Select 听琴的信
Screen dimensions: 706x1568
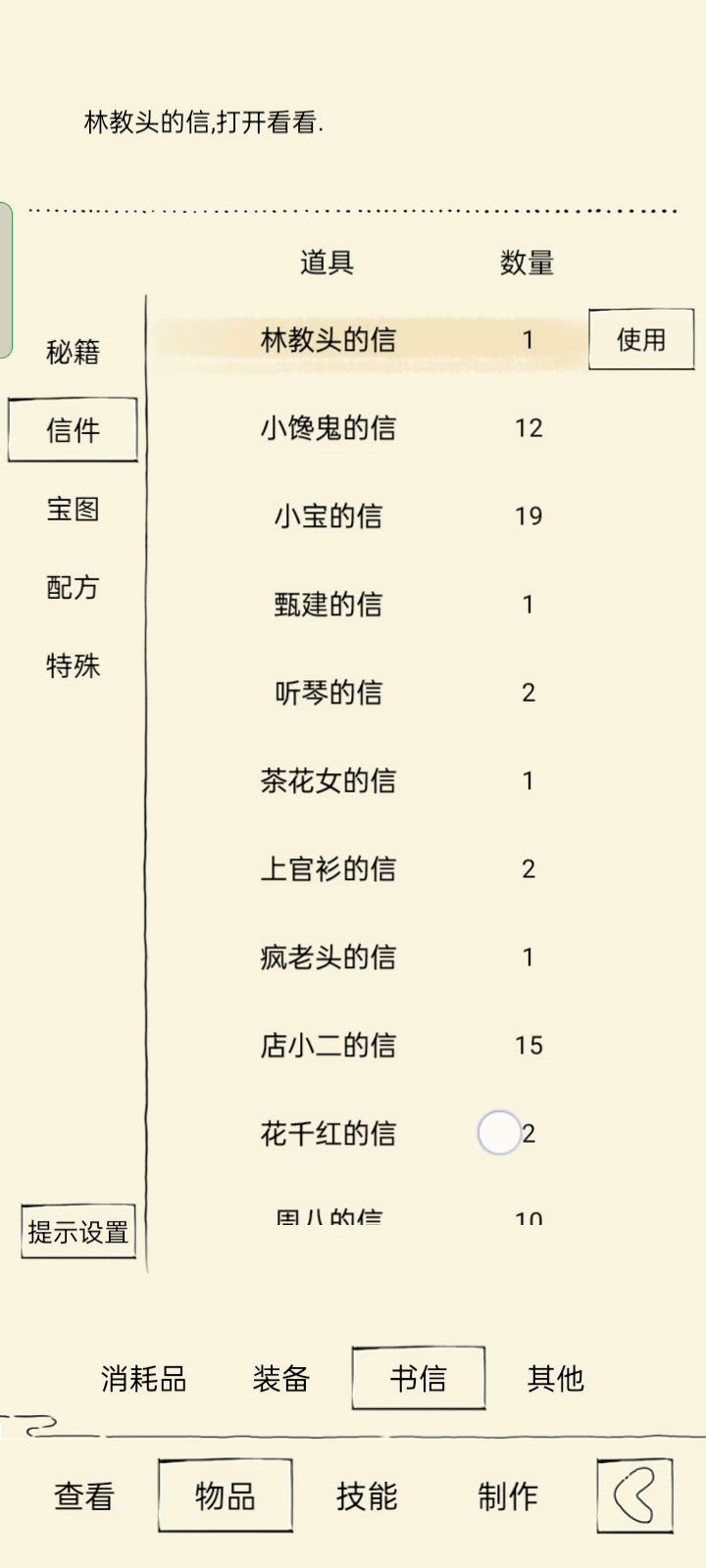point(328,693)
